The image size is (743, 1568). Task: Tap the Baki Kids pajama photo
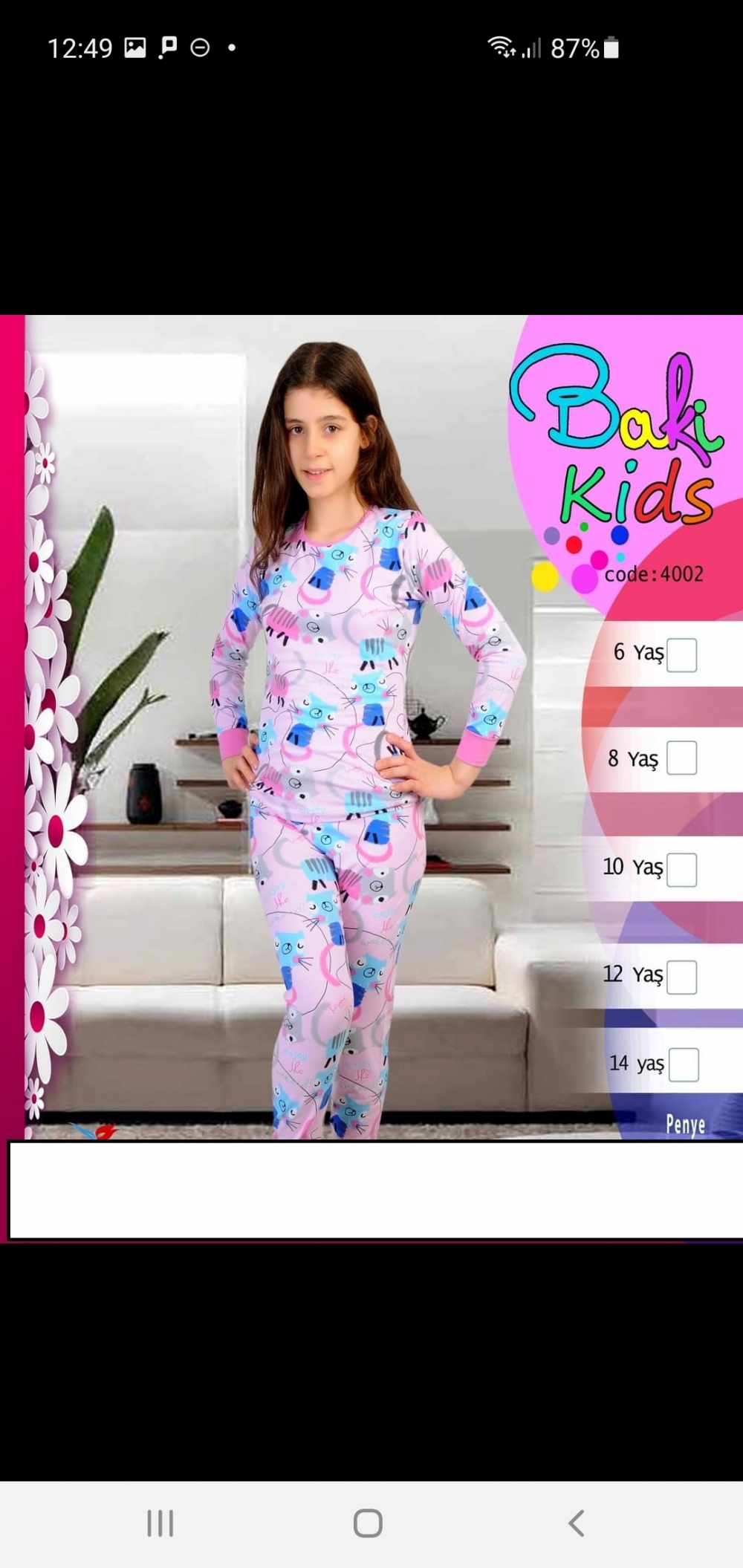point(371,778)
